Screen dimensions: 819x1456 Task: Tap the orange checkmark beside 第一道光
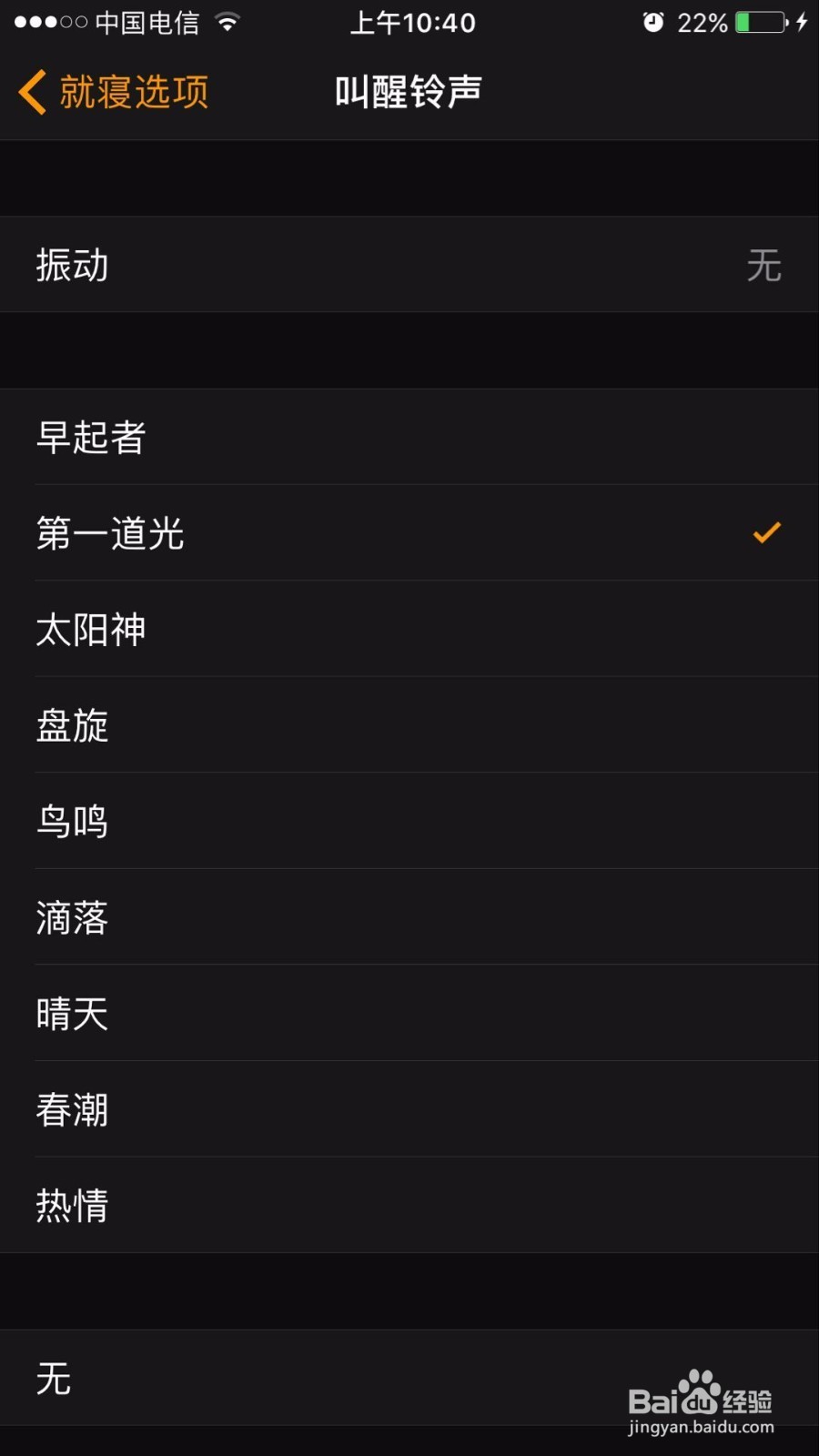click(x=766, y=534)
